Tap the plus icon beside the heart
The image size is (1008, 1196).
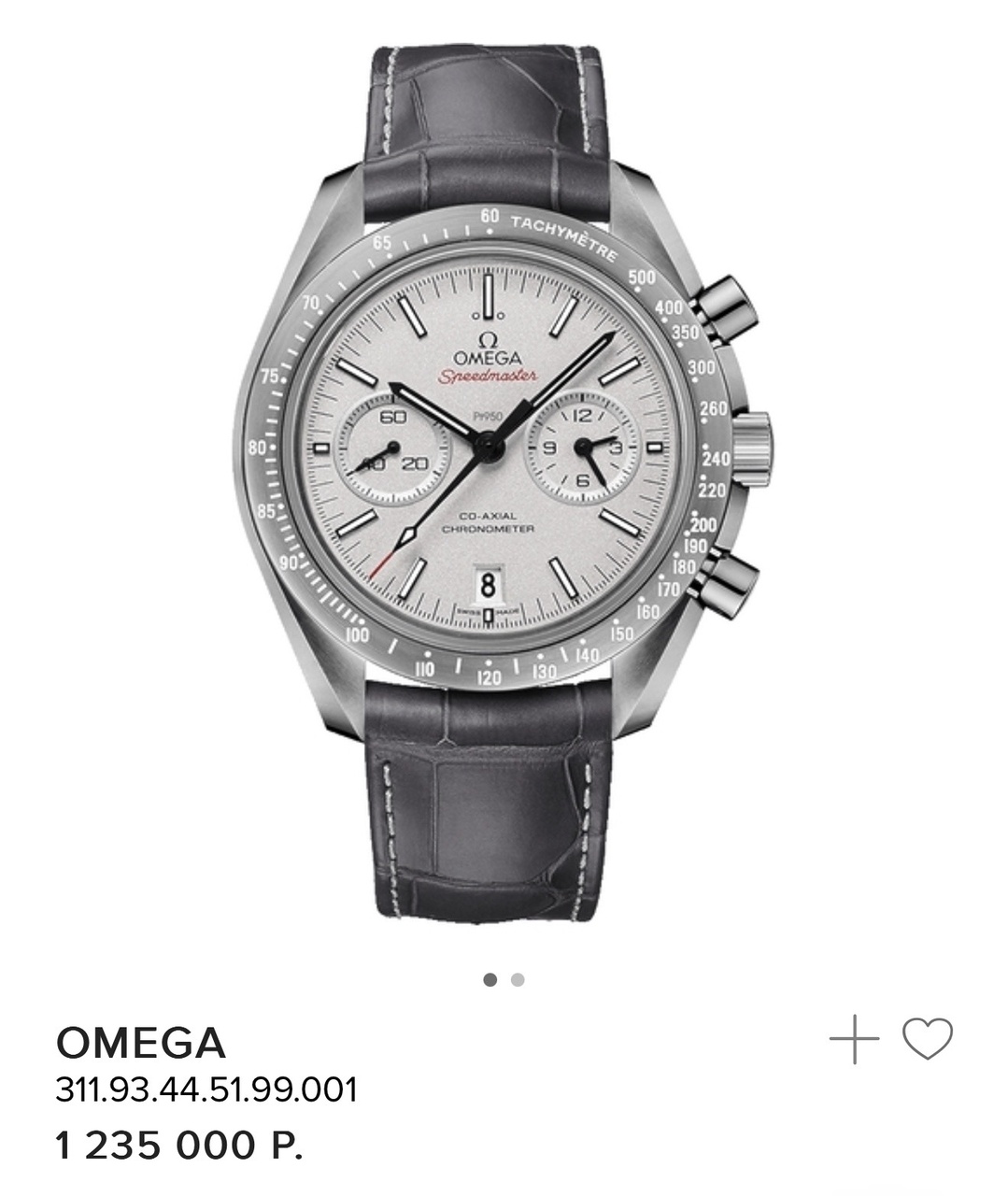(854, 1039)
